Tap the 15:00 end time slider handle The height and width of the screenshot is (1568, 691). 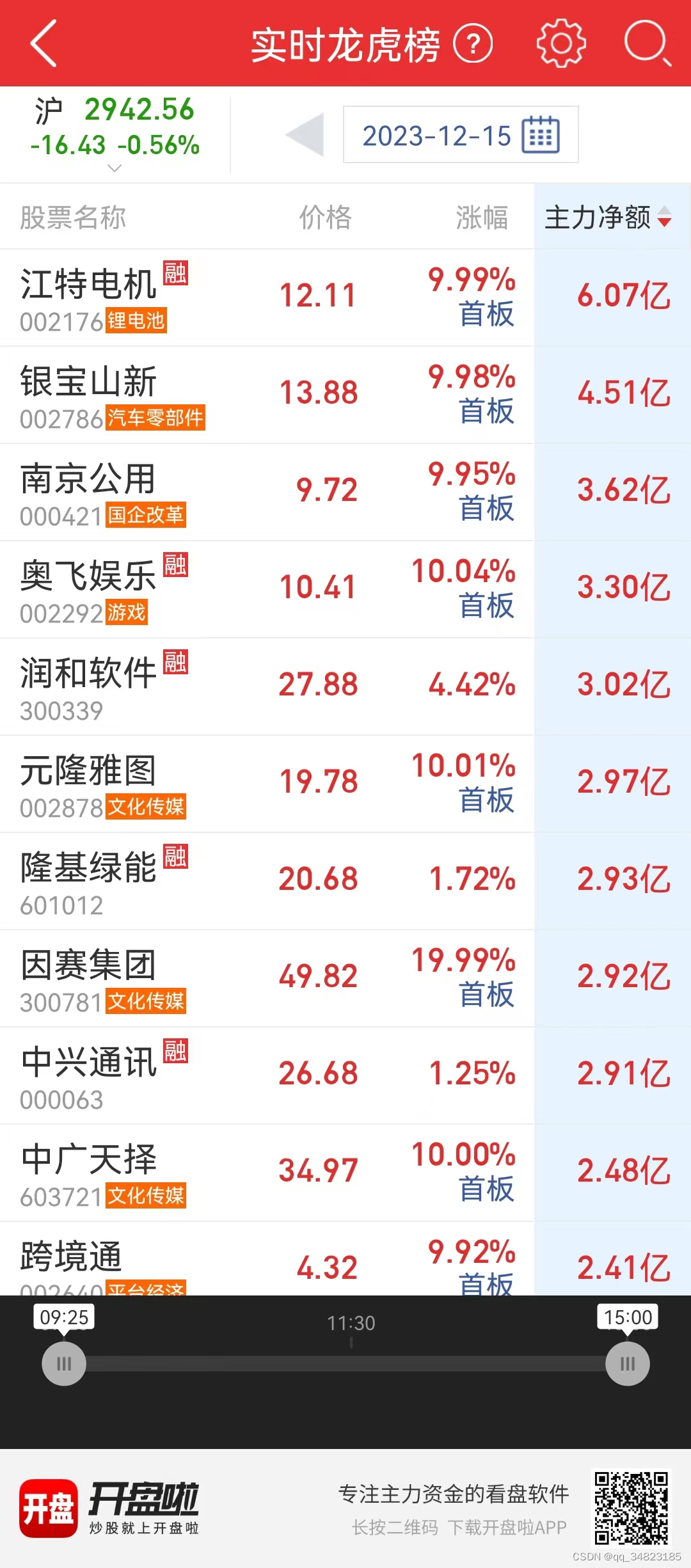(x=628, y=1363)
